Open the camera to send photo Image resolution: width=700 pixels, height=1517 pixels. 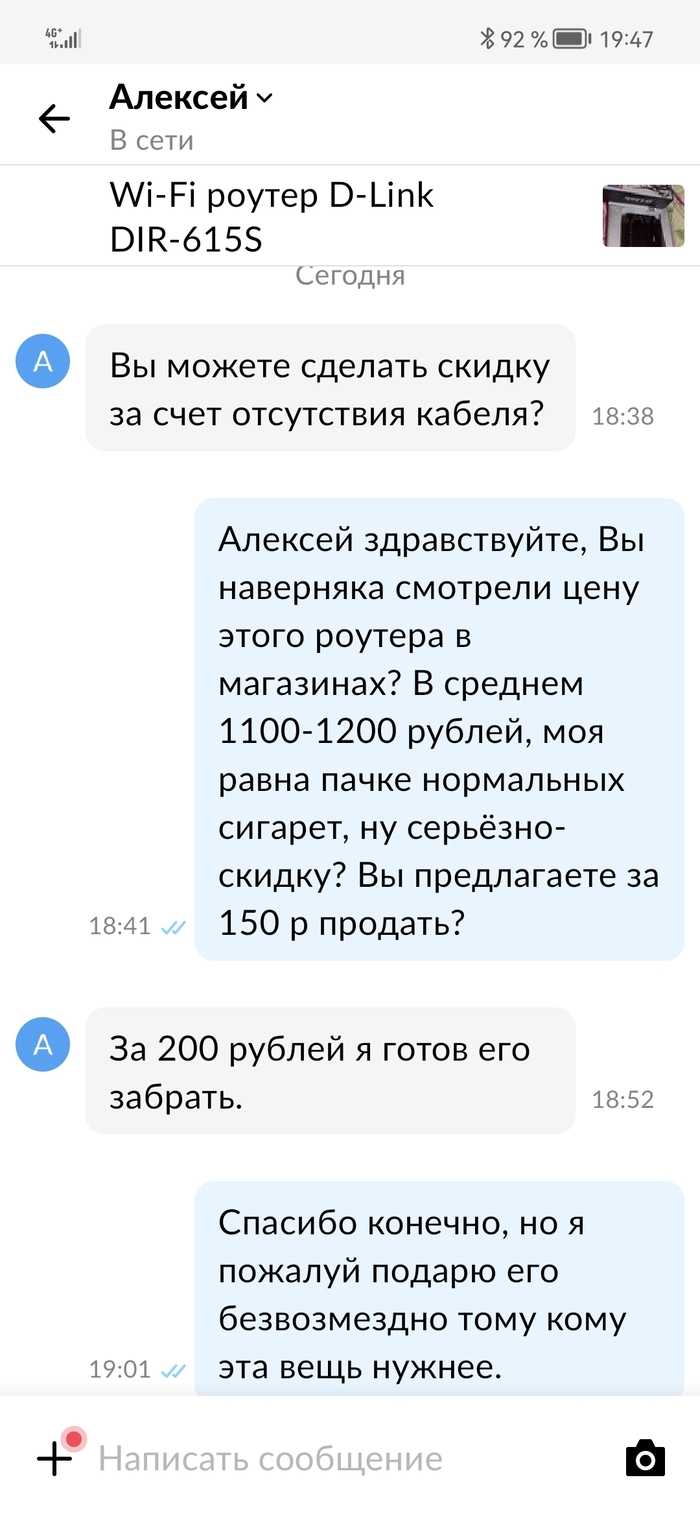[x=645, y=1458]
